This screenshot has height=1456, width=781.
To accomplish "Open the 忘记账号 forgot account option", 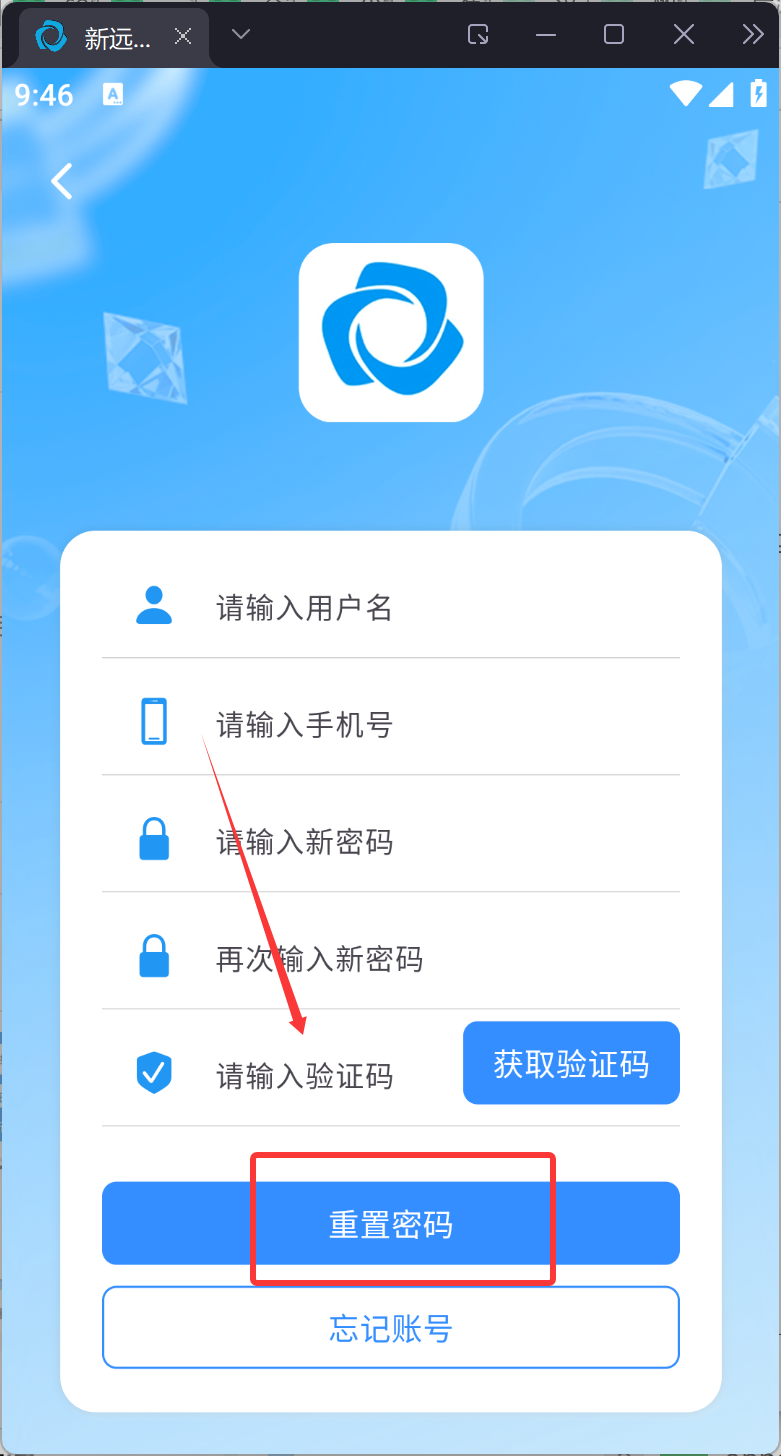I will pos(391,1328).
